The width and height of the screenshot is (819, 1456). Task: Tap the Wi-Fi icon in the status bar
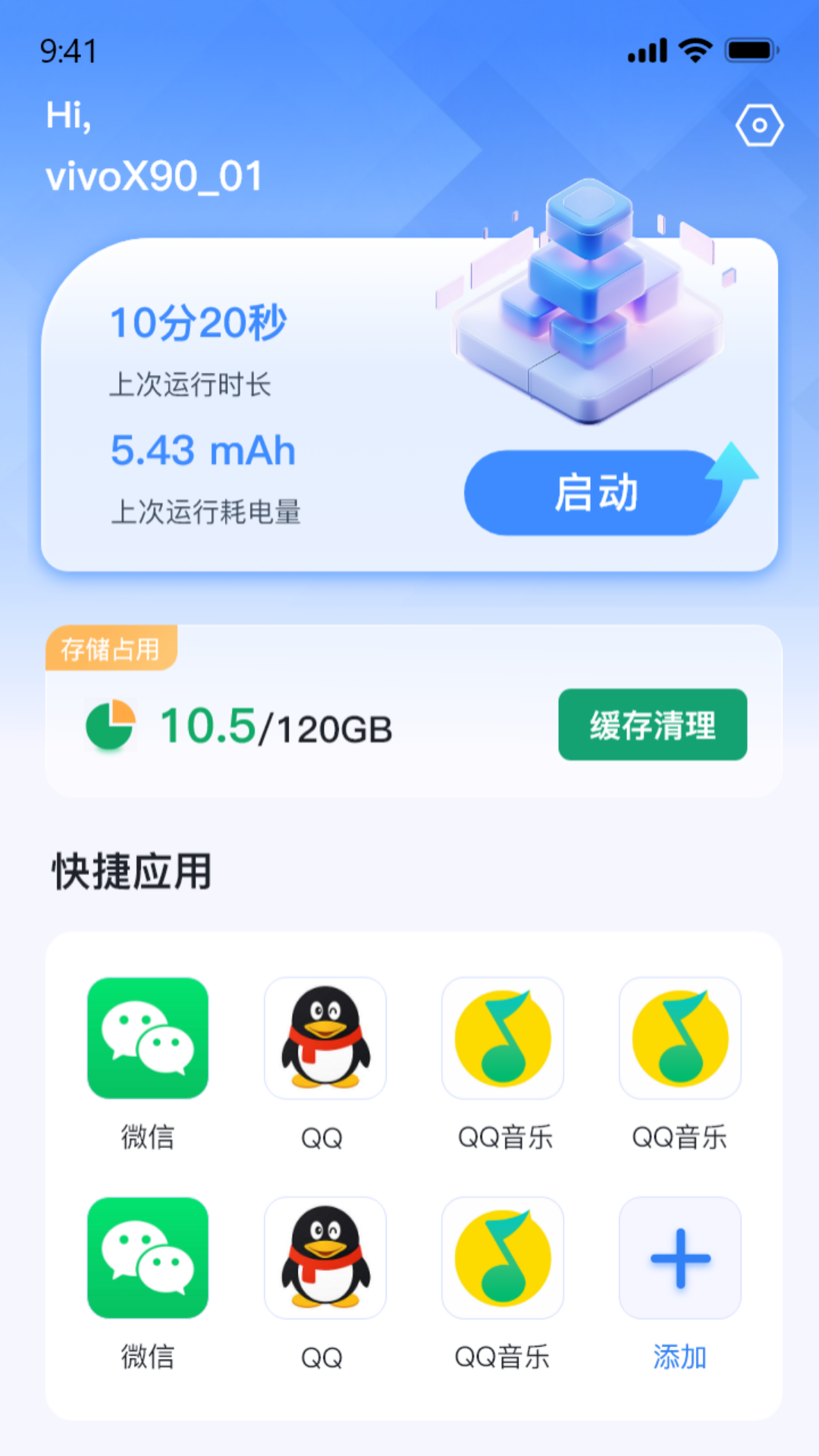(x=695, y=50)
